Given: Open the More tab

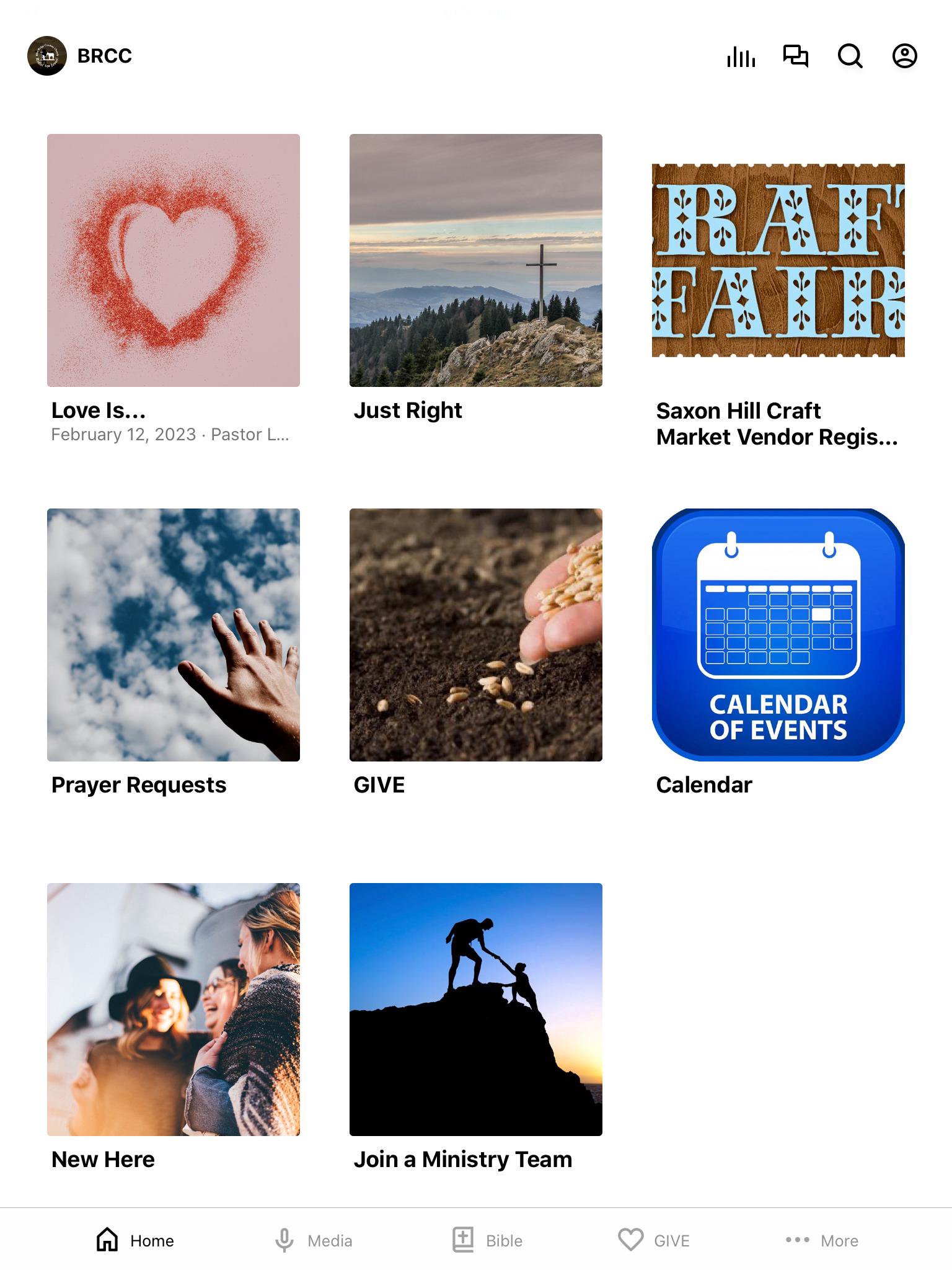Looking at the screenshot, I should [x=822, y=1240].
